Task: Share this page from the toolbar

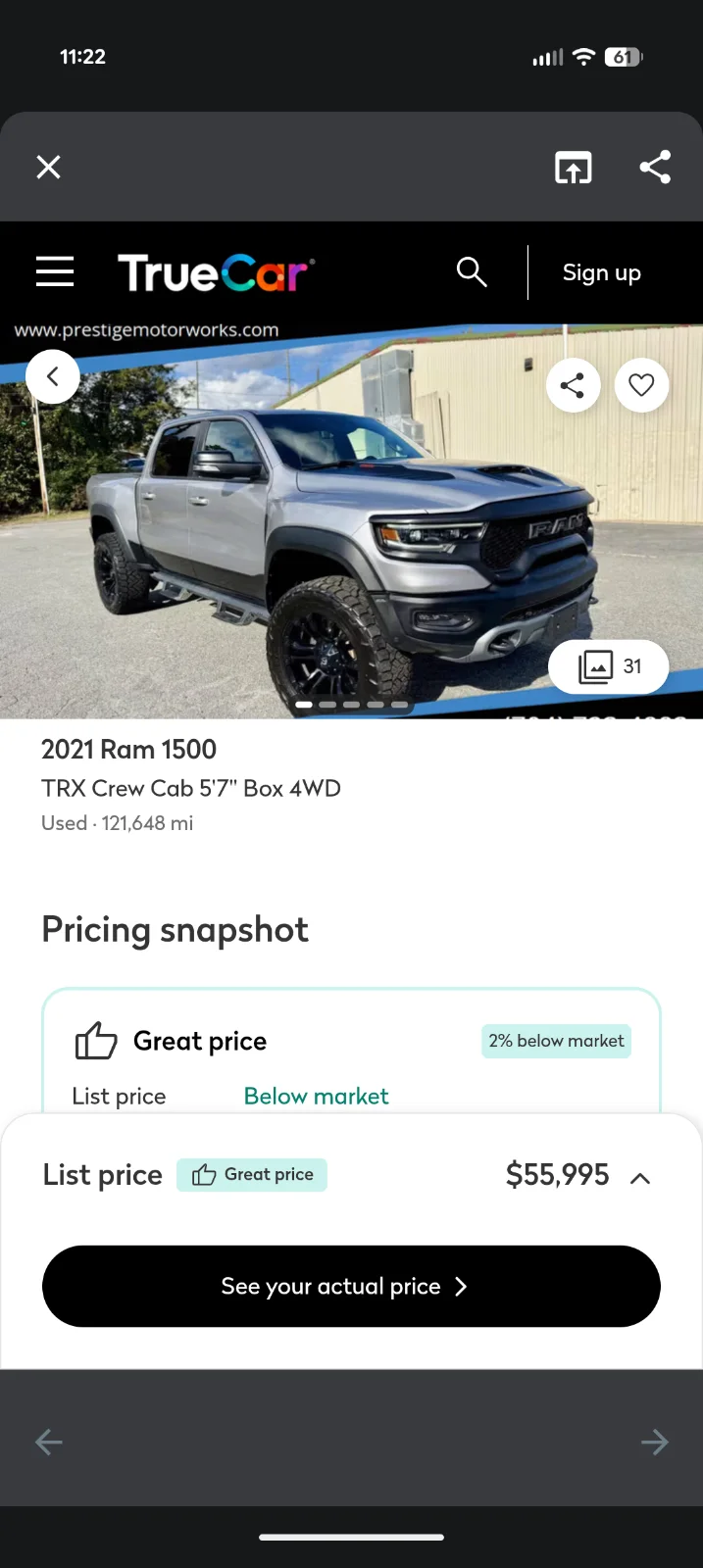Action: tap(655, 168)
